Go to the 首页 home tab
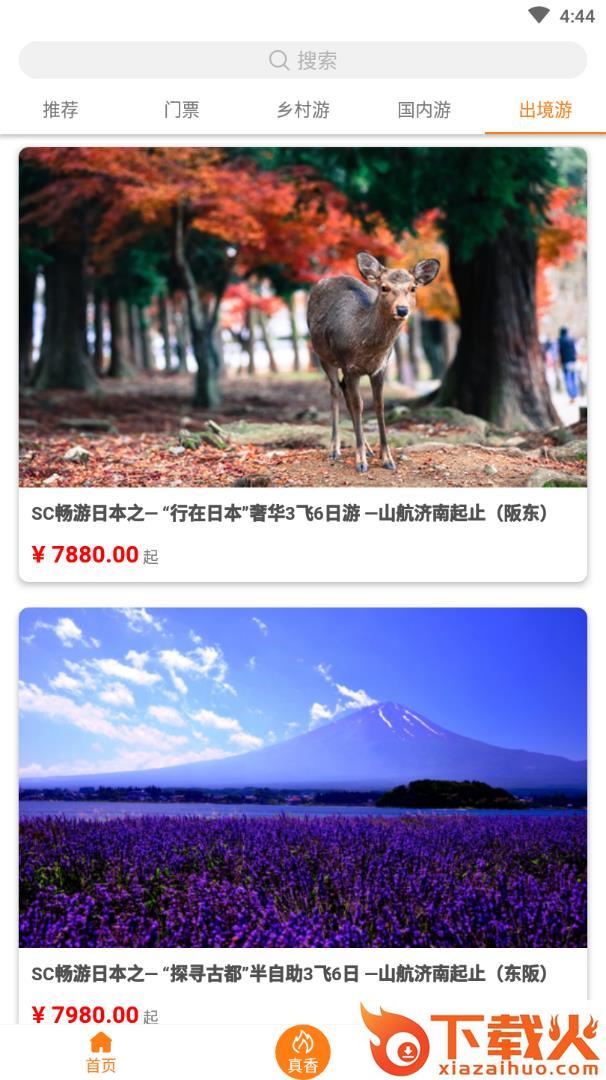606x1080 pixels. 101,1052
